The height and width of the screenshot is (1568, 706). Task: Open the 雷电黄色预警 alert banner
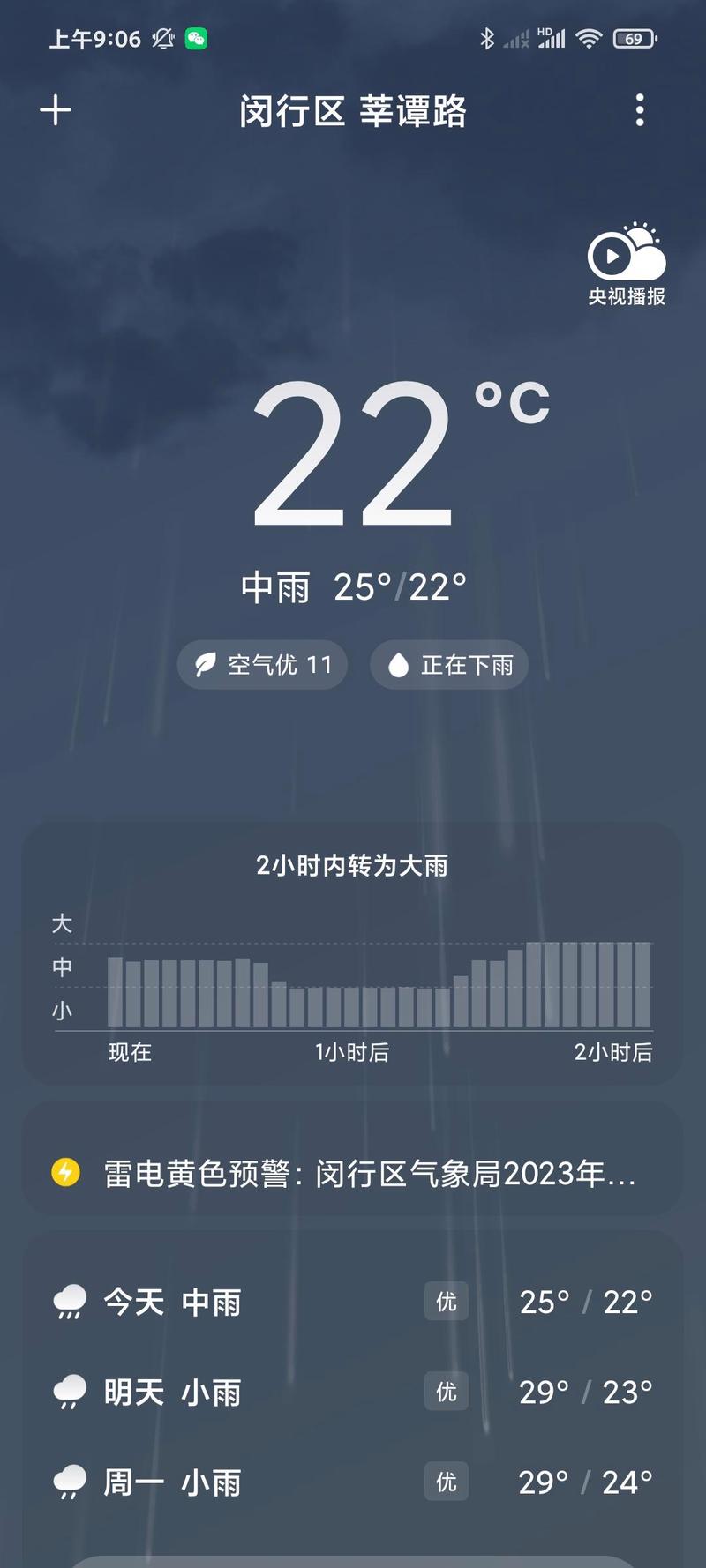[x=353, y=1170]
